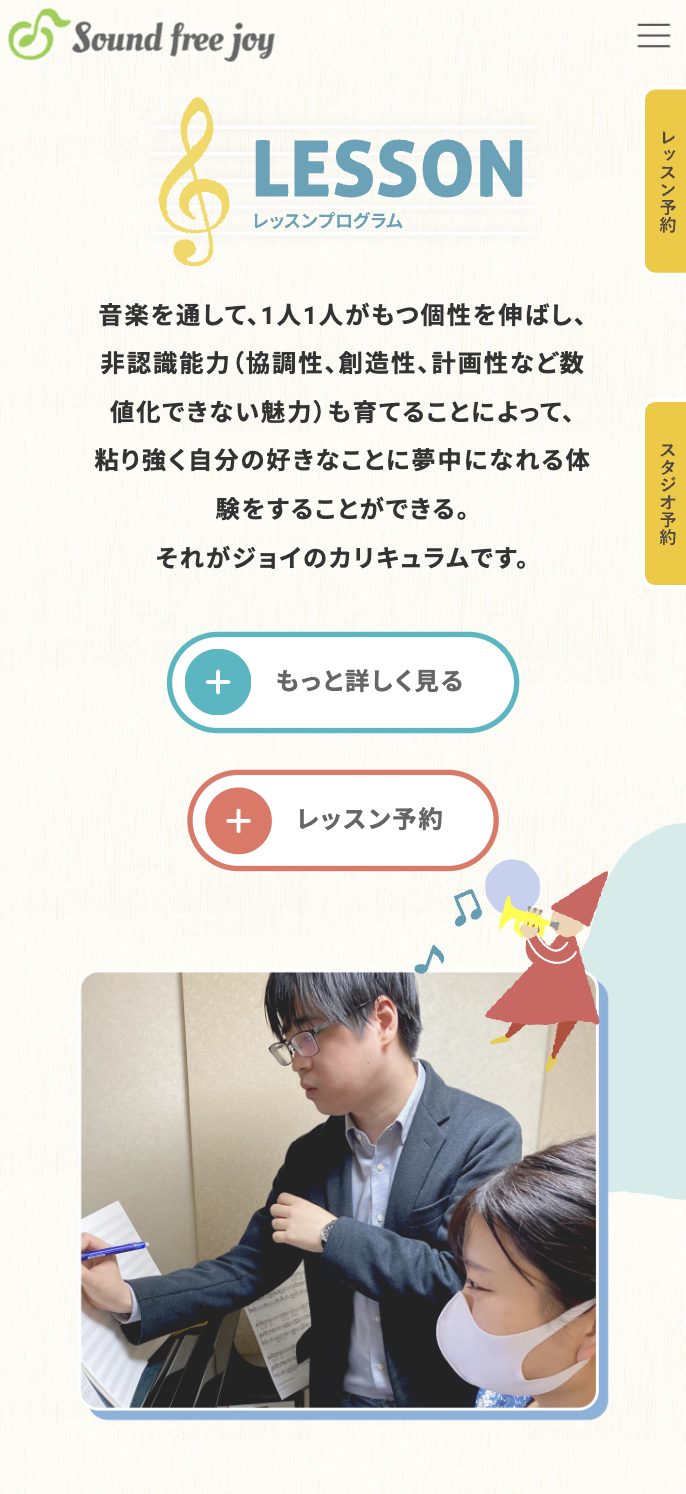Tap もっと詳しく見る button
Screen dimensions: 686x1494
pos(343,682)
